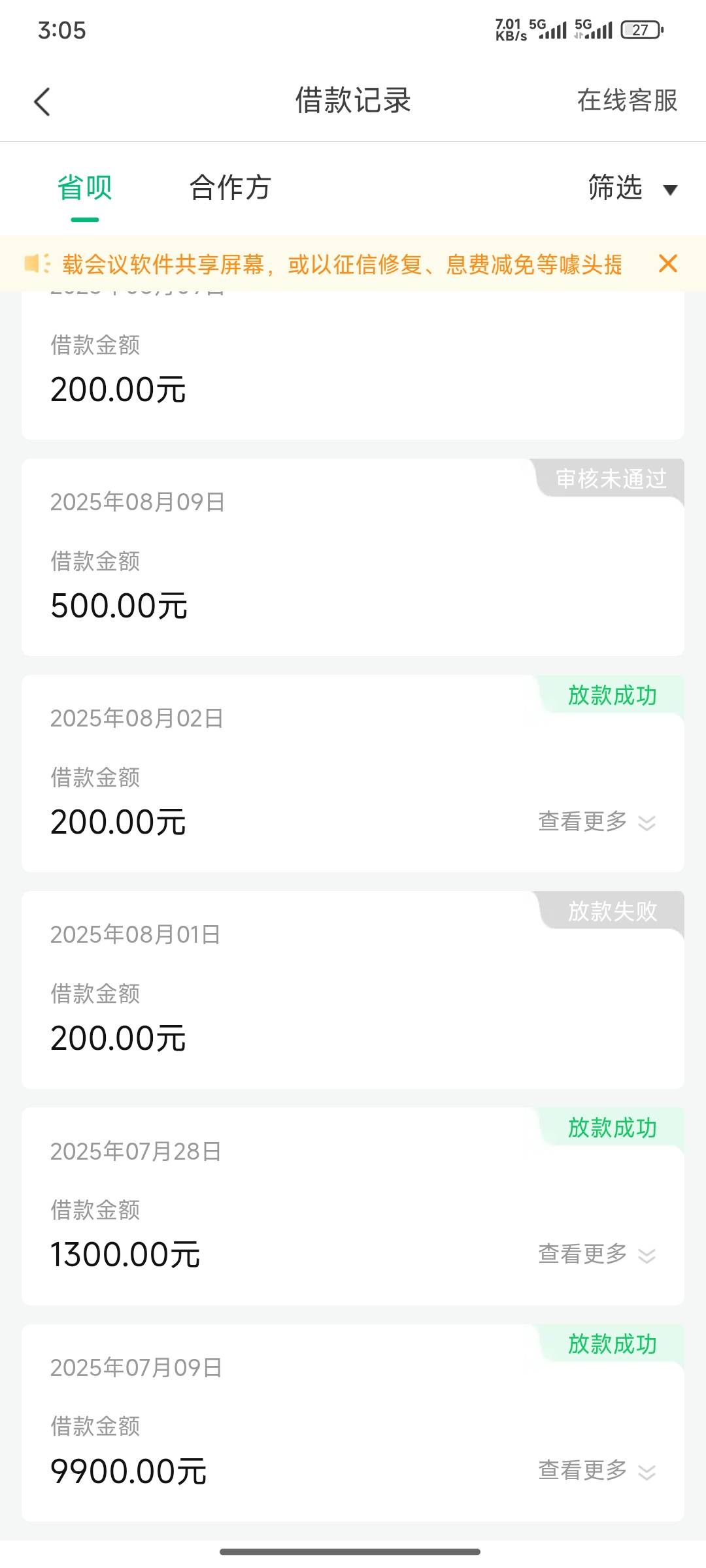Go back using the top-left arrow
The image size is (706, 1568).
(42, 101)
